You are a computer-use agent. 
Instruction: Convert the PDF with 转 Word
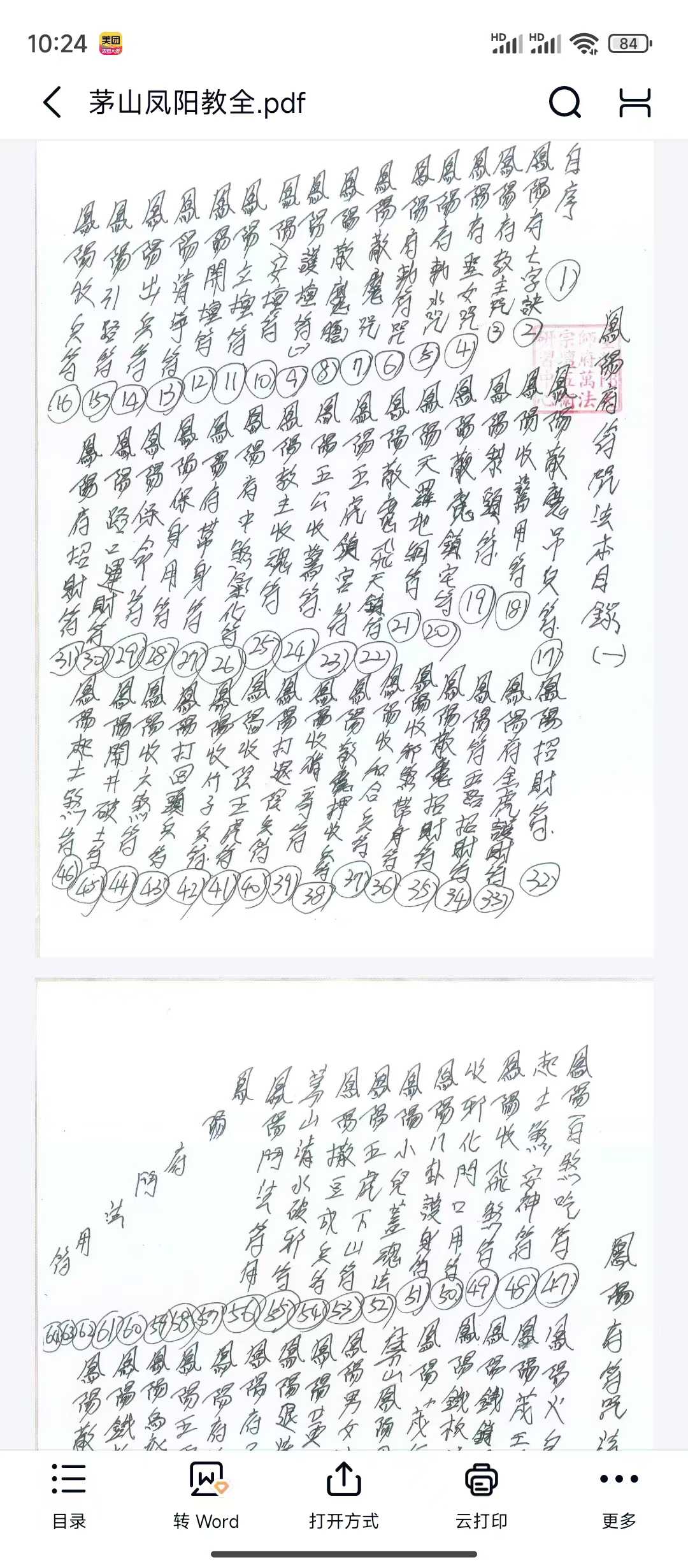206,1495
